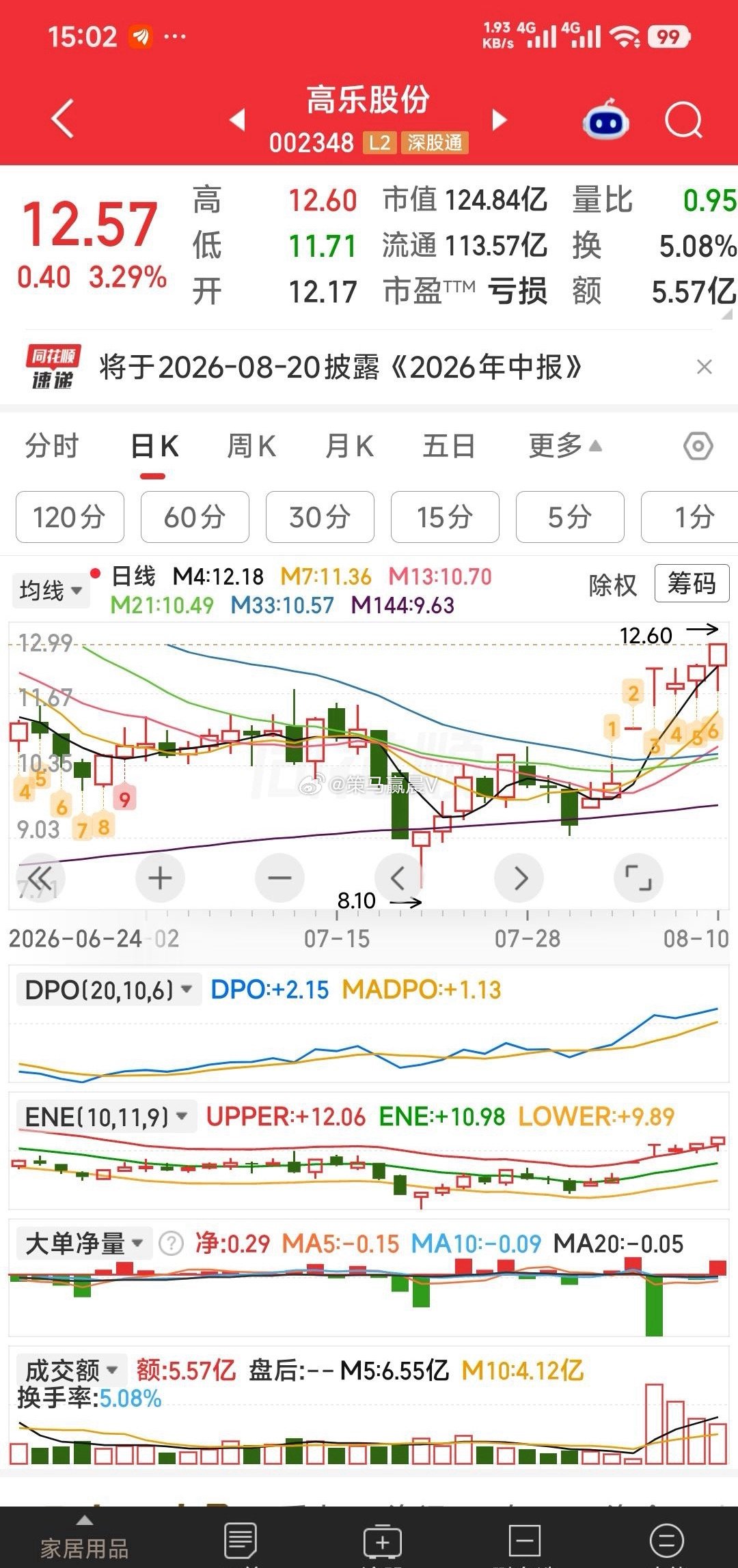
Task: Zoom out the chart with minus button
Action: [x=279, y=878]
